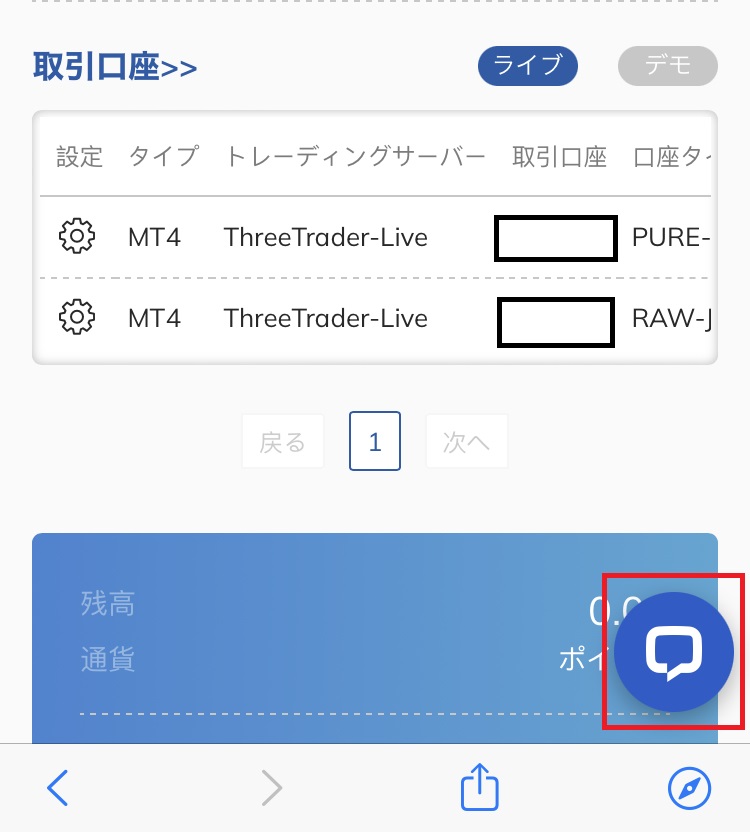Go to next page with 次へ
The height and width of the screenshot is (832, 750).
467,442
